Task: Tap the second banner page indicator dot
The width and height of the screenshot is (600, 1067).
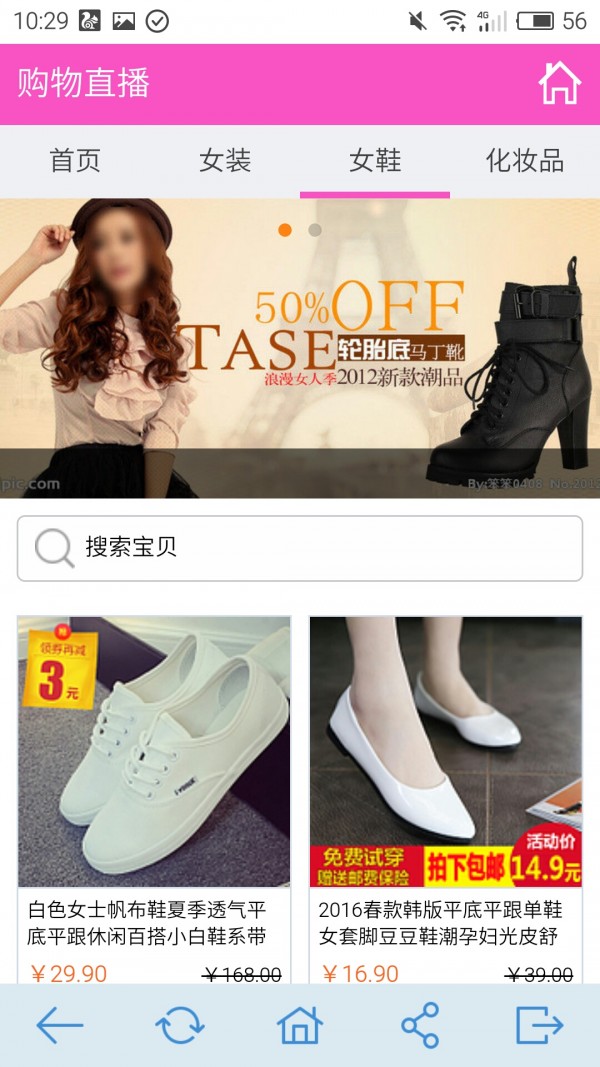Action: [x=315, y=230]
